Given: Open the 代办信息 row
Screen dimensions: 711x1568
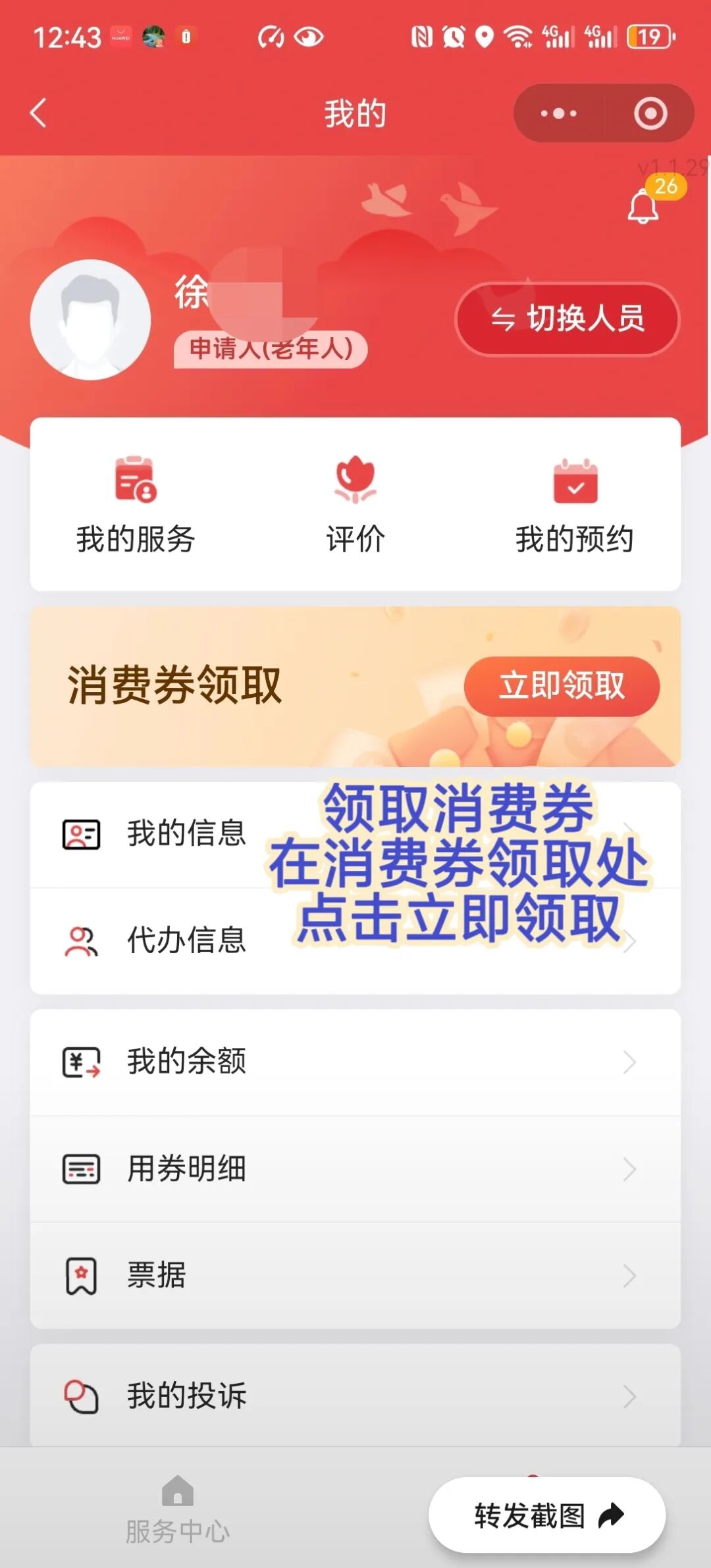Looking at the screenshot, I should click(187, 940).
